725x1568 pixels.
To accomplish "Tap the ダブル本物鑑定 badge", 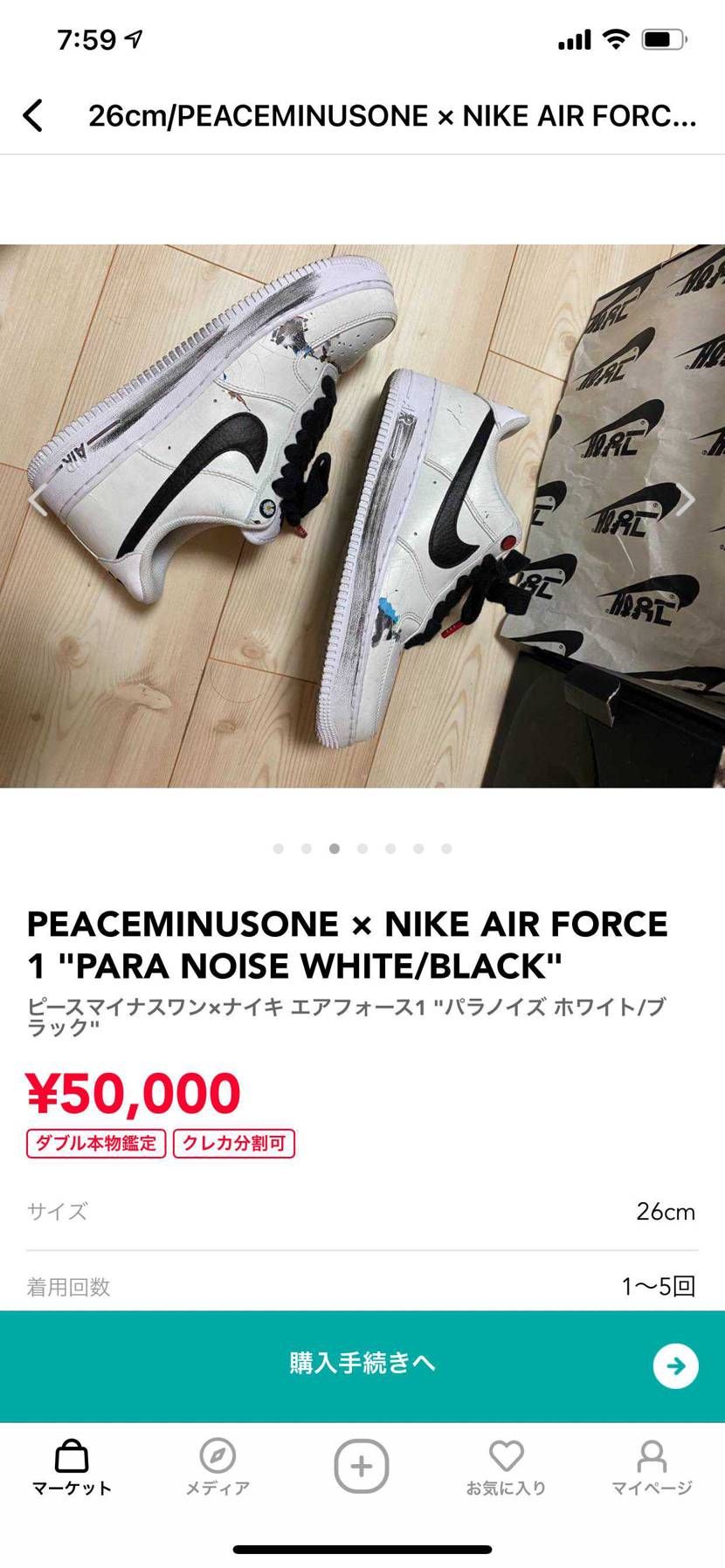I will [x=96, y=1143].
